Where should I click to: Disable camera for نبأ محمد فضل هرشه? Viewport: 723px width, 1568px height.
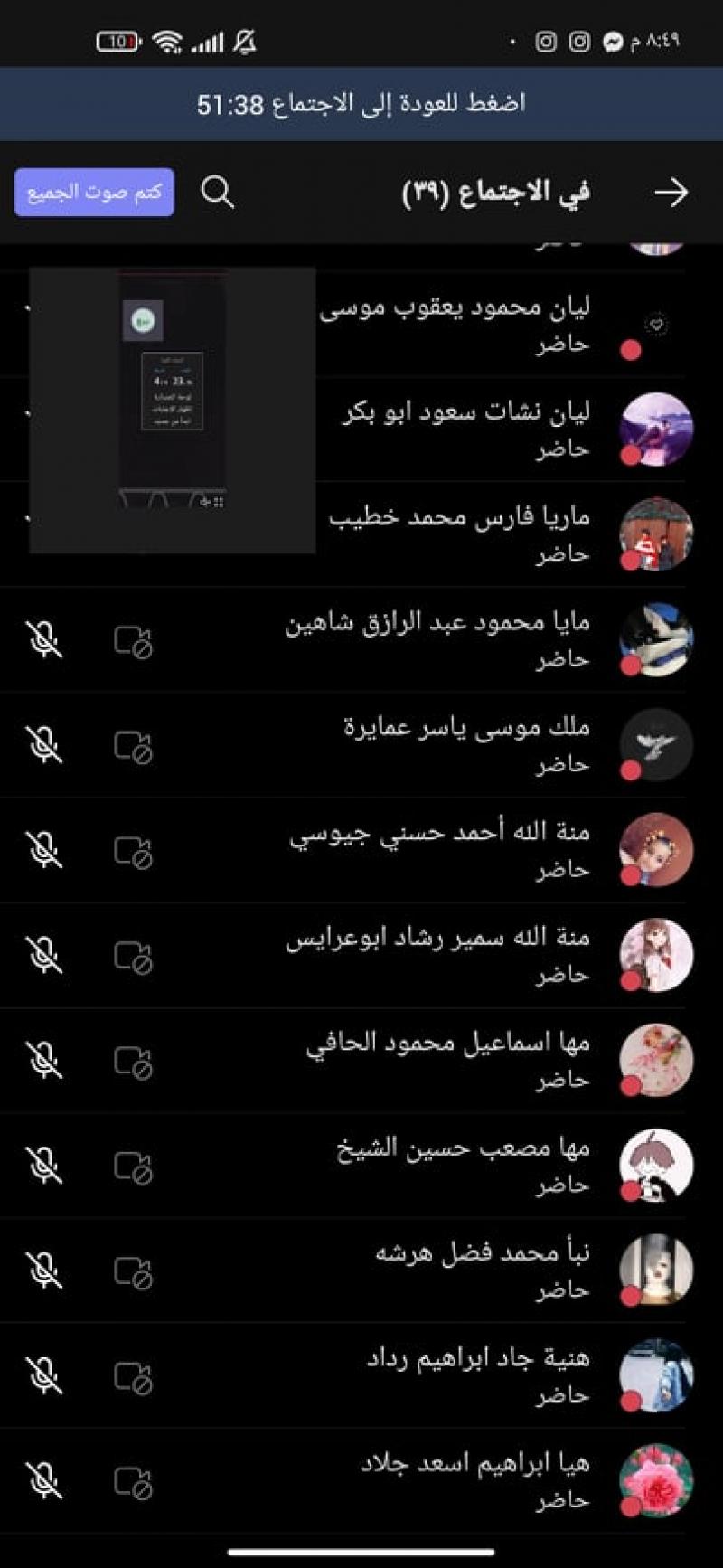coord(133,1271)
